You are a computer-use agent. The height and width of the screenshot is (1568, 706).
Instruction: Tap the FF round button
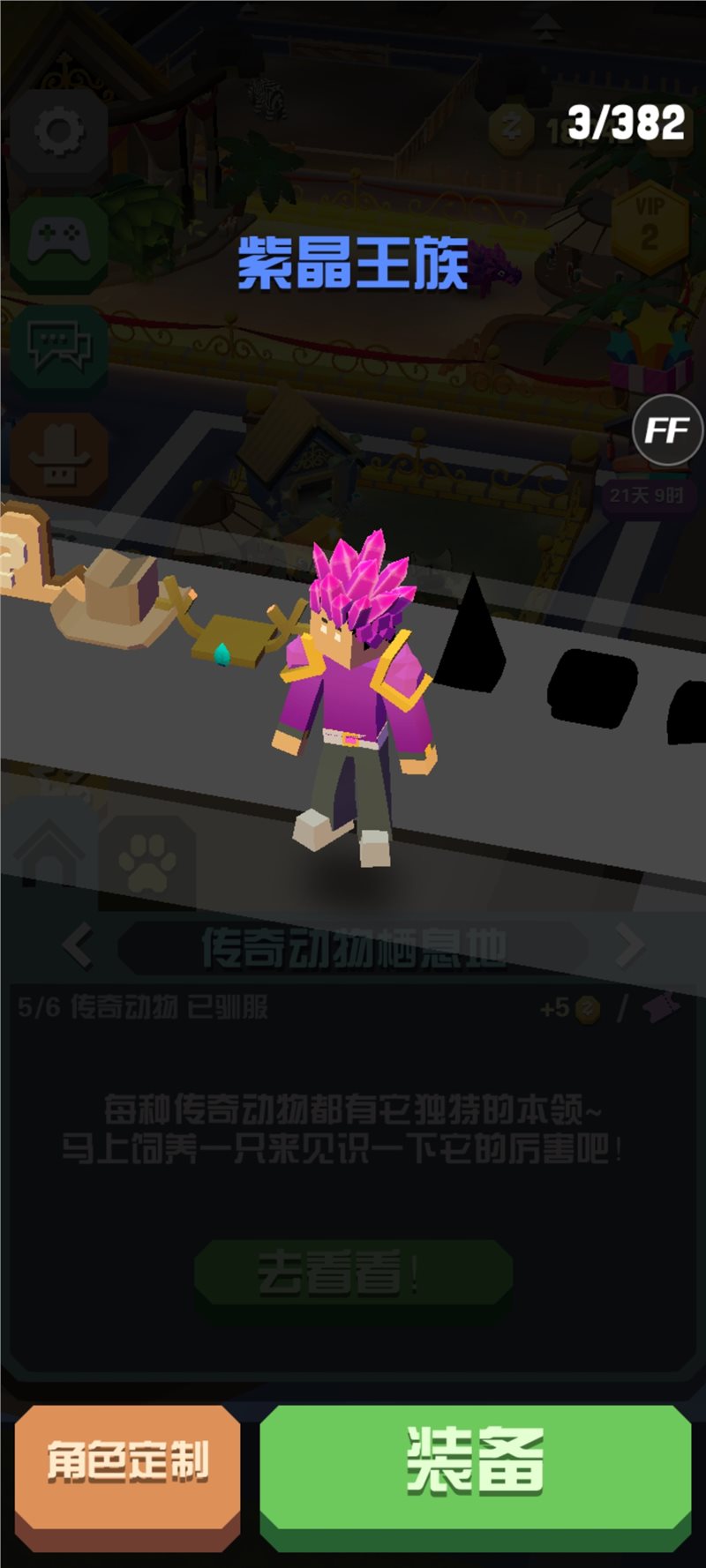[x=667, y=430]
